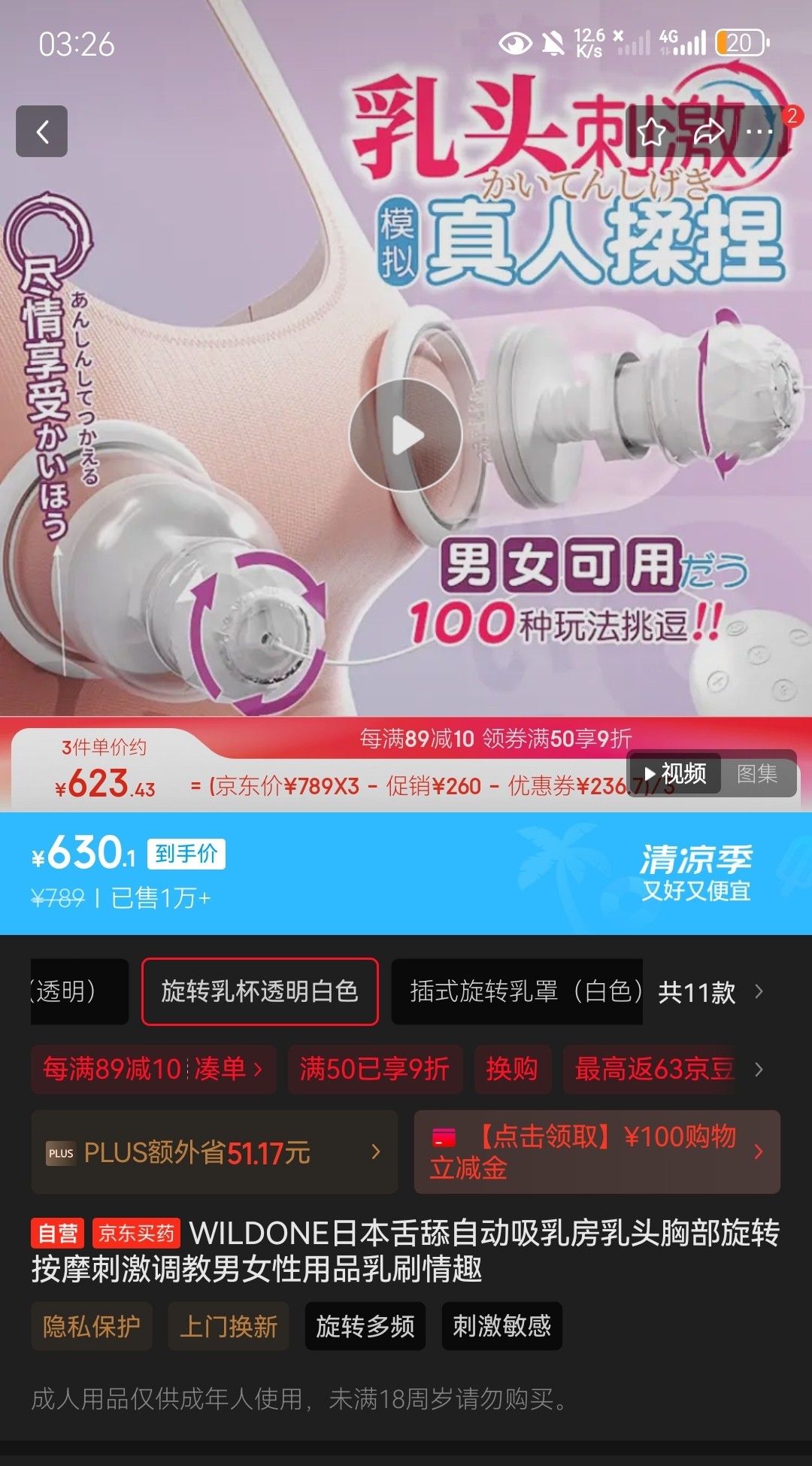Switch to the 视频 tab

pyautogui.click(x=675, y=773)
